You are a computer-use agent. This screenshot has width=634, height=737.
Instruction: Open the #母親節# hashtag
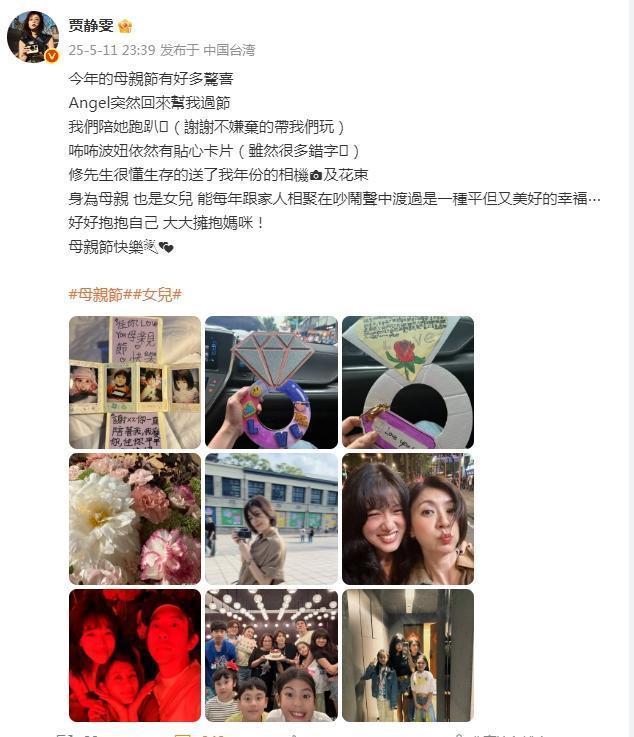pyautogui.click(x=98, y=295)
